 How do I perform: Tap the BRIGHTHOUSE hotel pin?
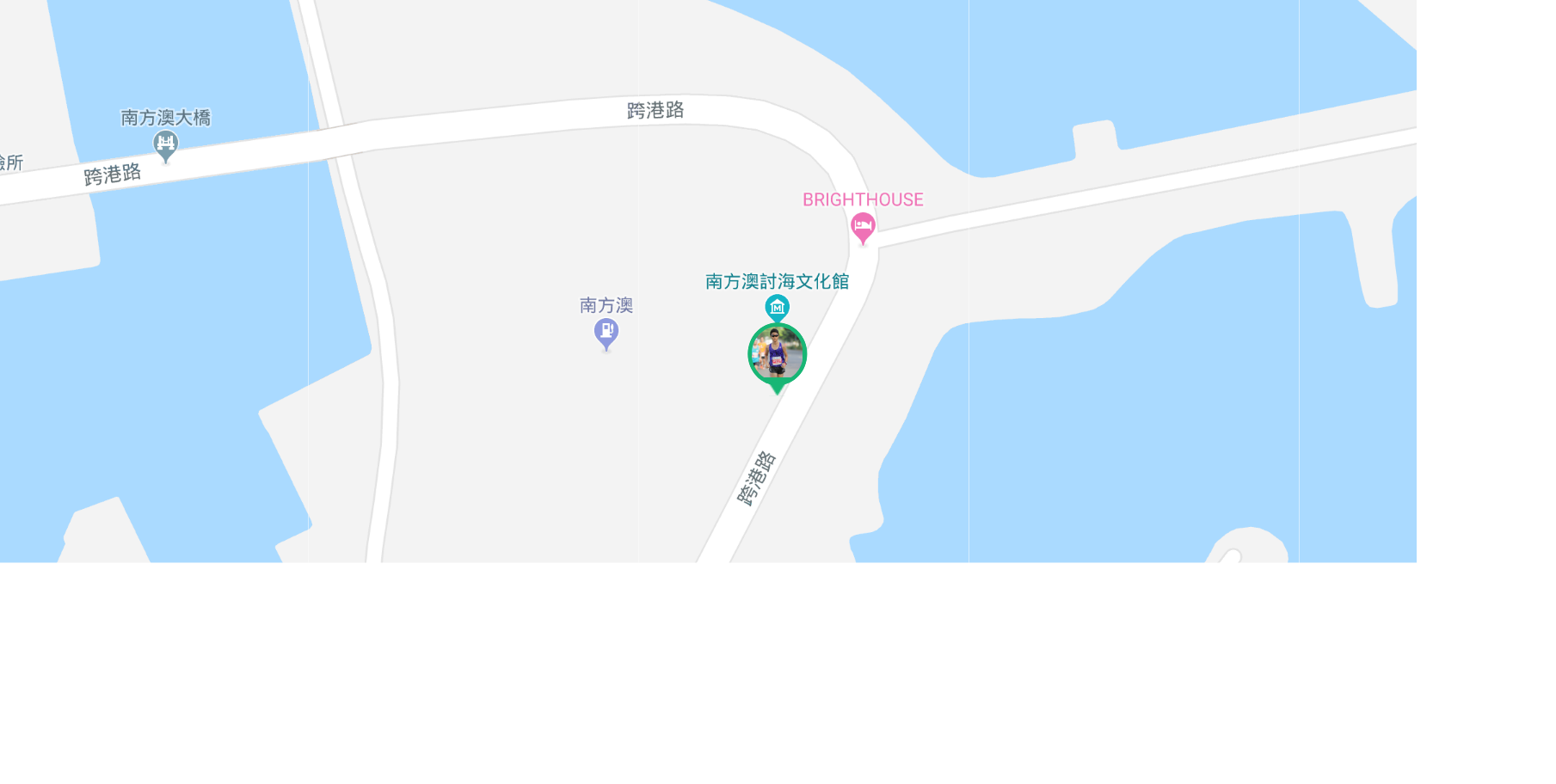tap(863, 227)
